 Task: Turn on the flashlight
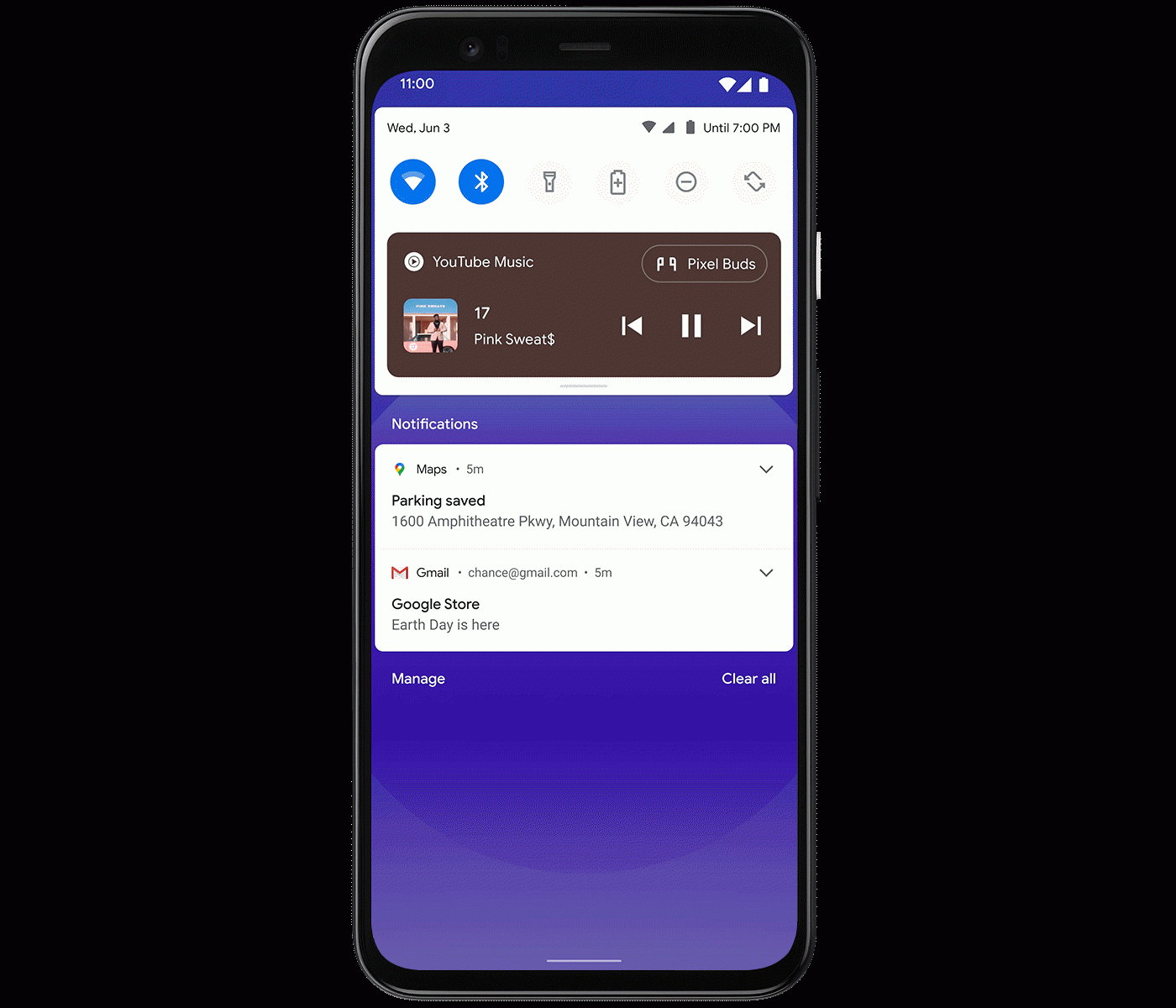pos(549,181)
